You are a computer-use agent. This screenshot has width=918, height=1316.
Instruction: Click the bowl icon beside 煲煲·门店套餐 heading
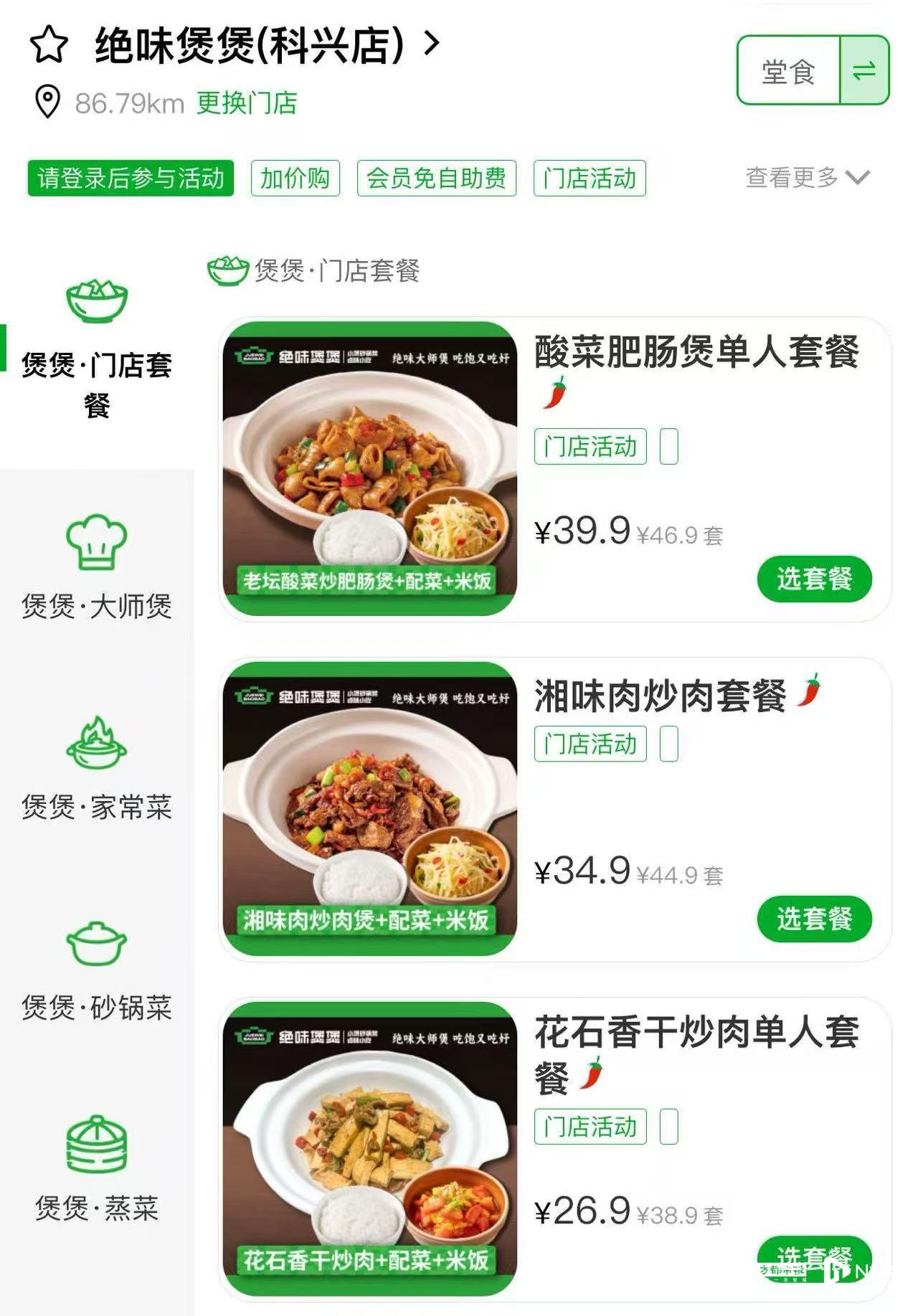228,269
